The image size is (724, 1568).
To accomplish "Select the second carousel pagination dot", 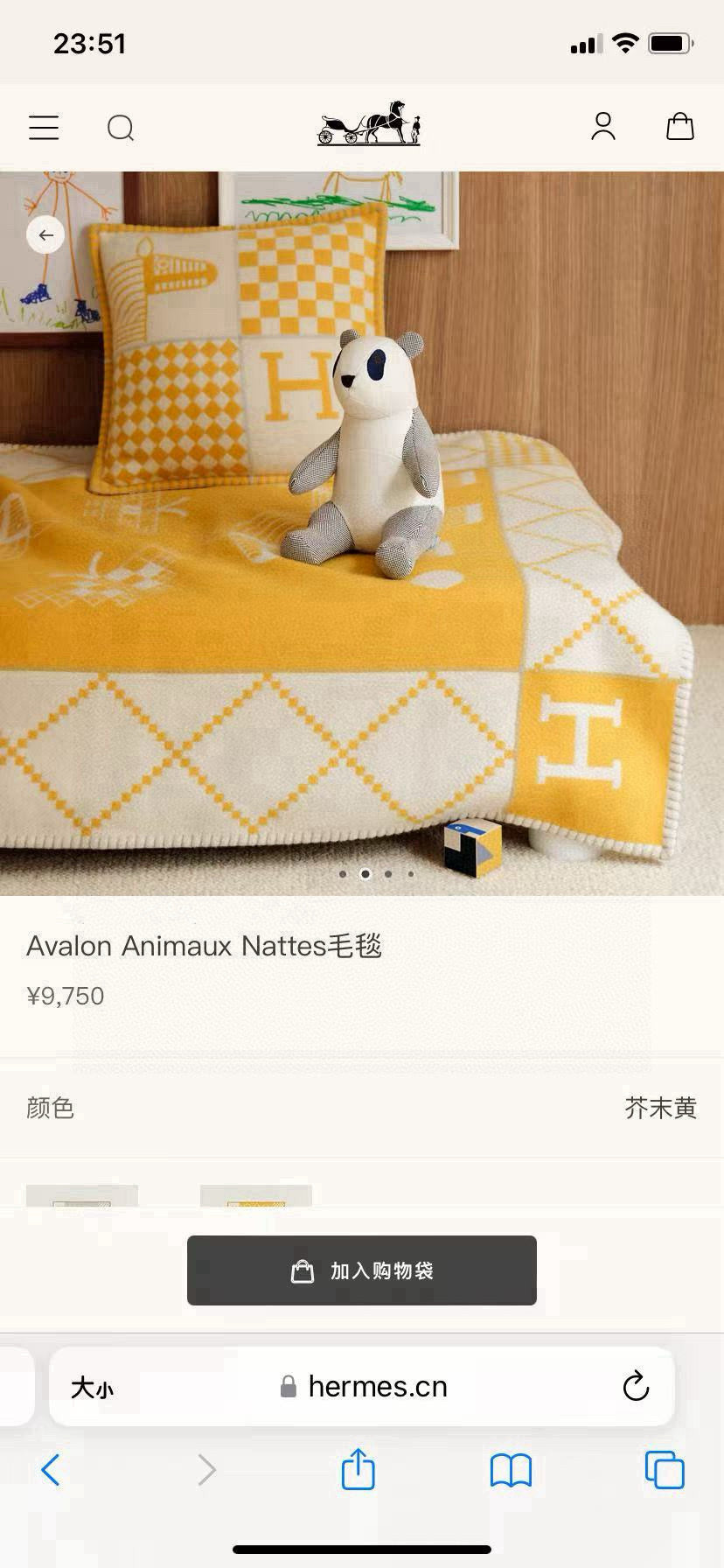I will tap(365, 873).
